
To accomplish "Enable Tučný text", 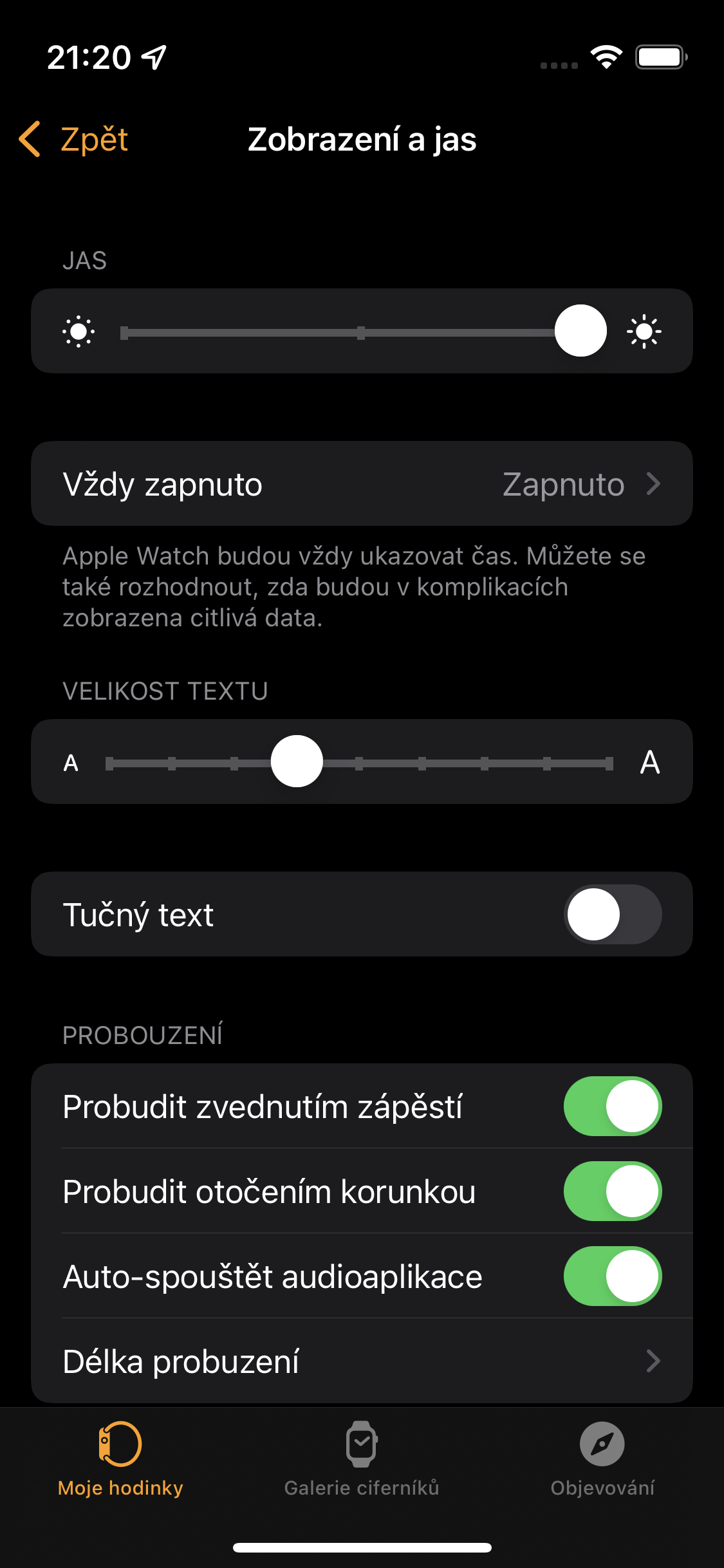I will 613,915.
